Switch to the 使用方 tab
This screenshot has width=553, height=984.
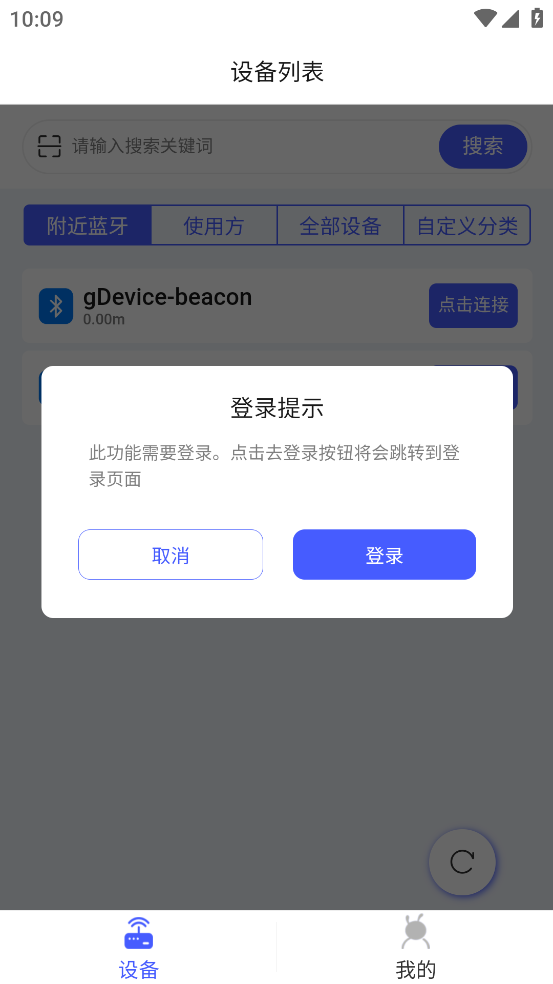pyautogui.click(x=214, y=225)
